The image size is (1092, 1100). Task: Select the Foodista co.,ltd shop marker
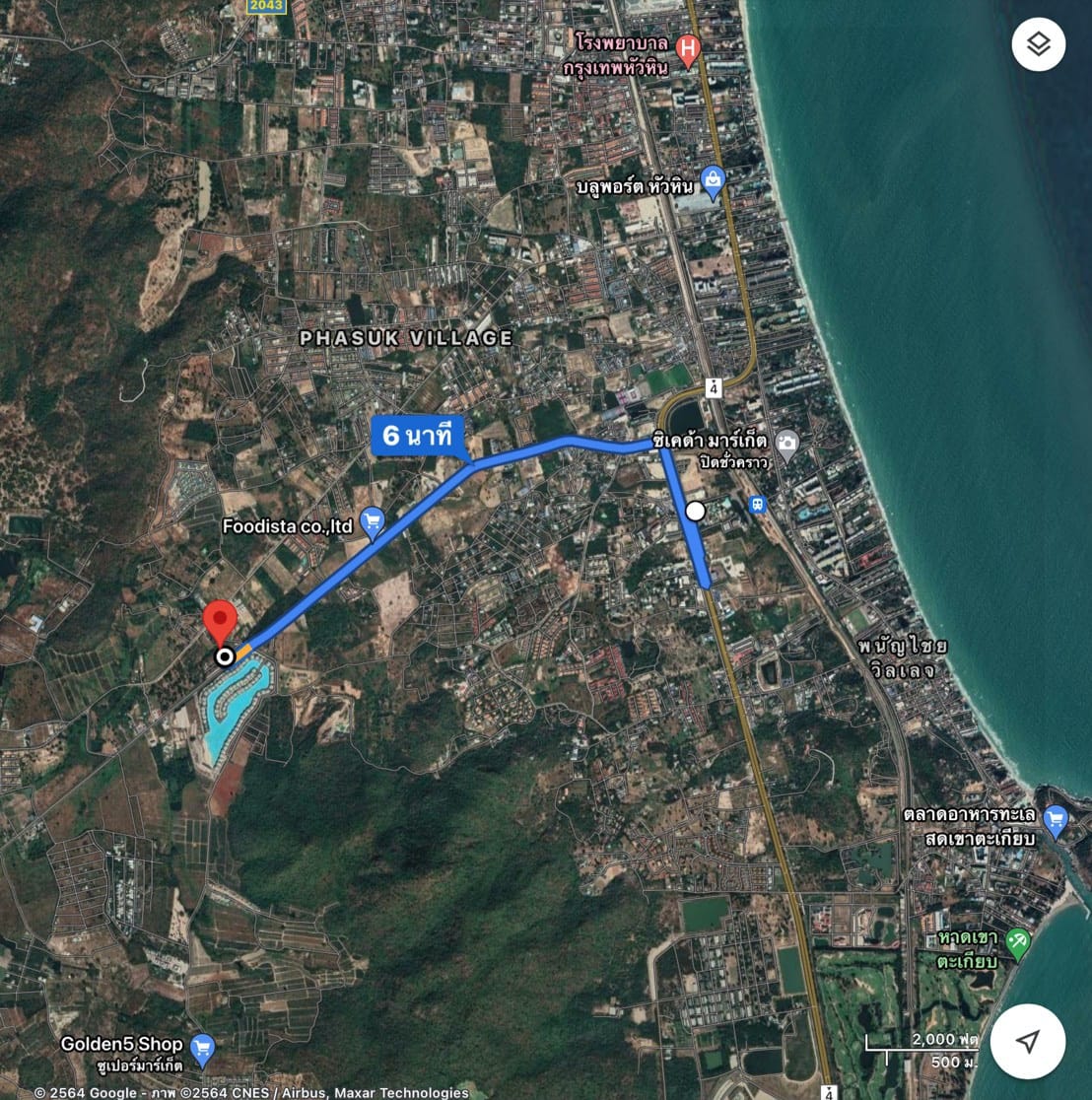[x=372, y=522]
